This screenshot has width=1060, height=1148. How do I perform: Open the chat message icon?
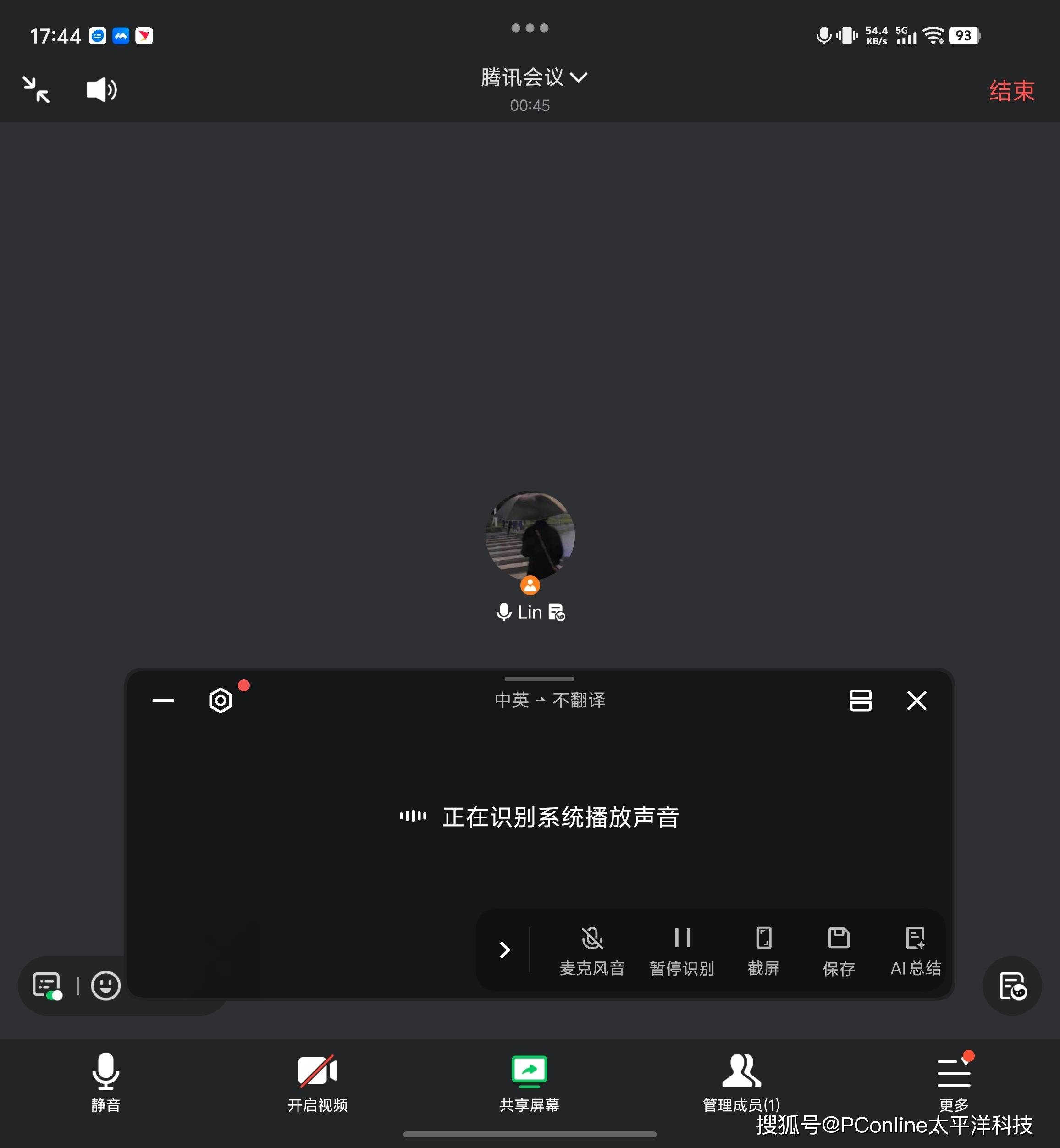click(47, 986)
